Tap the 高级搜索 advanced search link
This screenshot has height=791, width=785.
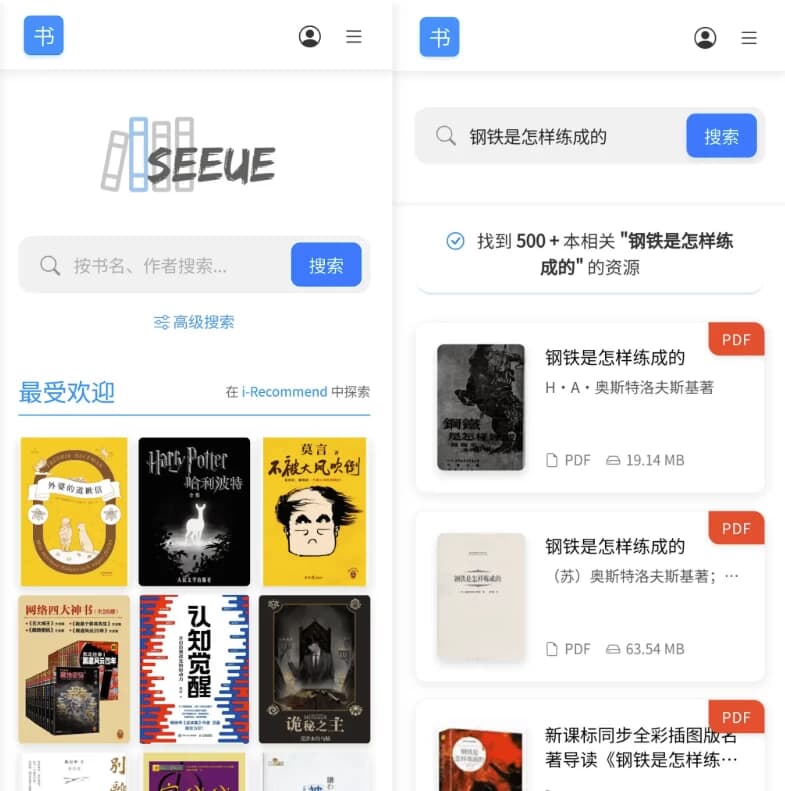(194, 322)
